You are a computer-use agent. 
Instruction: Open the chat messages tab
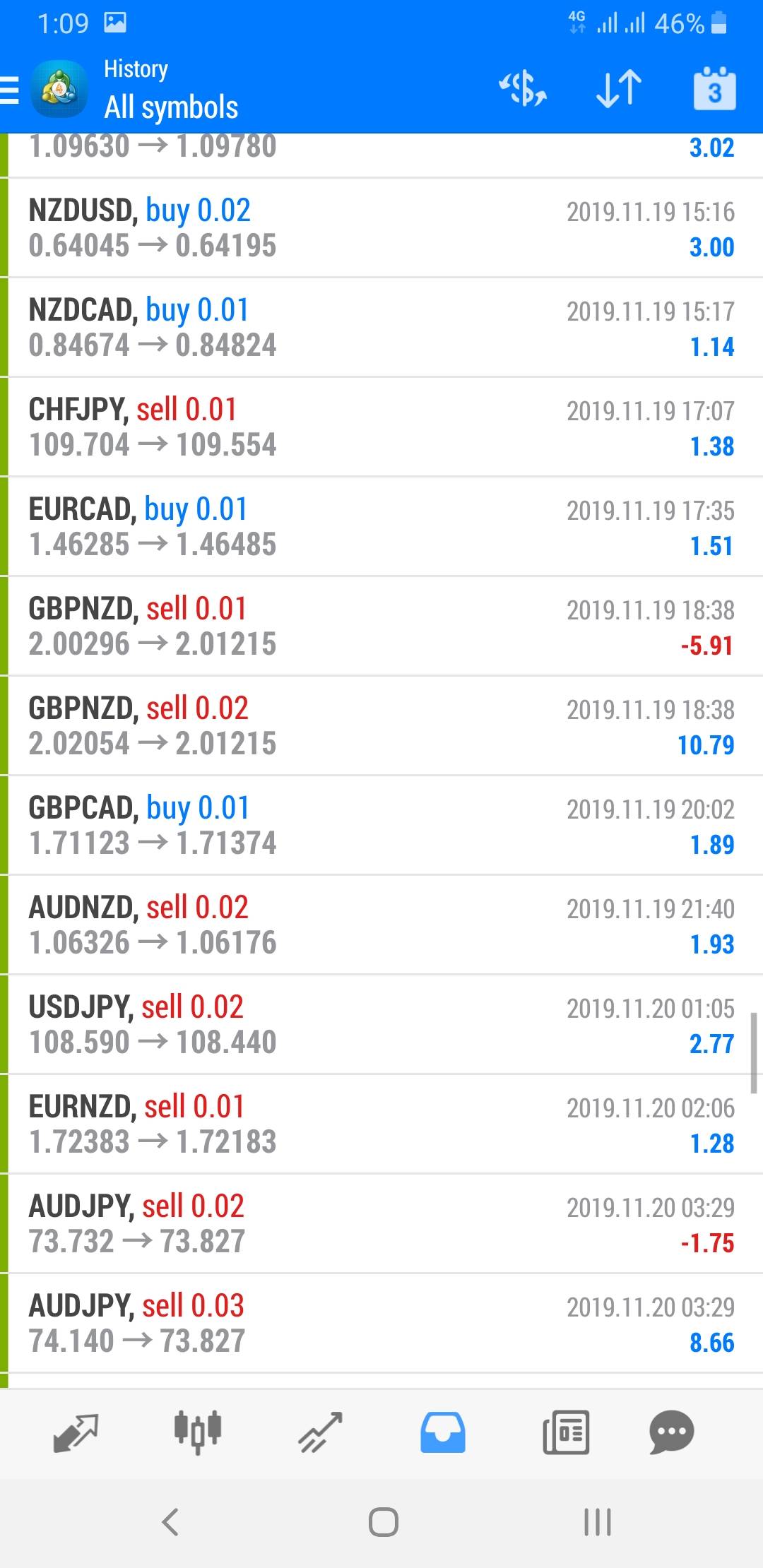[671, 1432]
